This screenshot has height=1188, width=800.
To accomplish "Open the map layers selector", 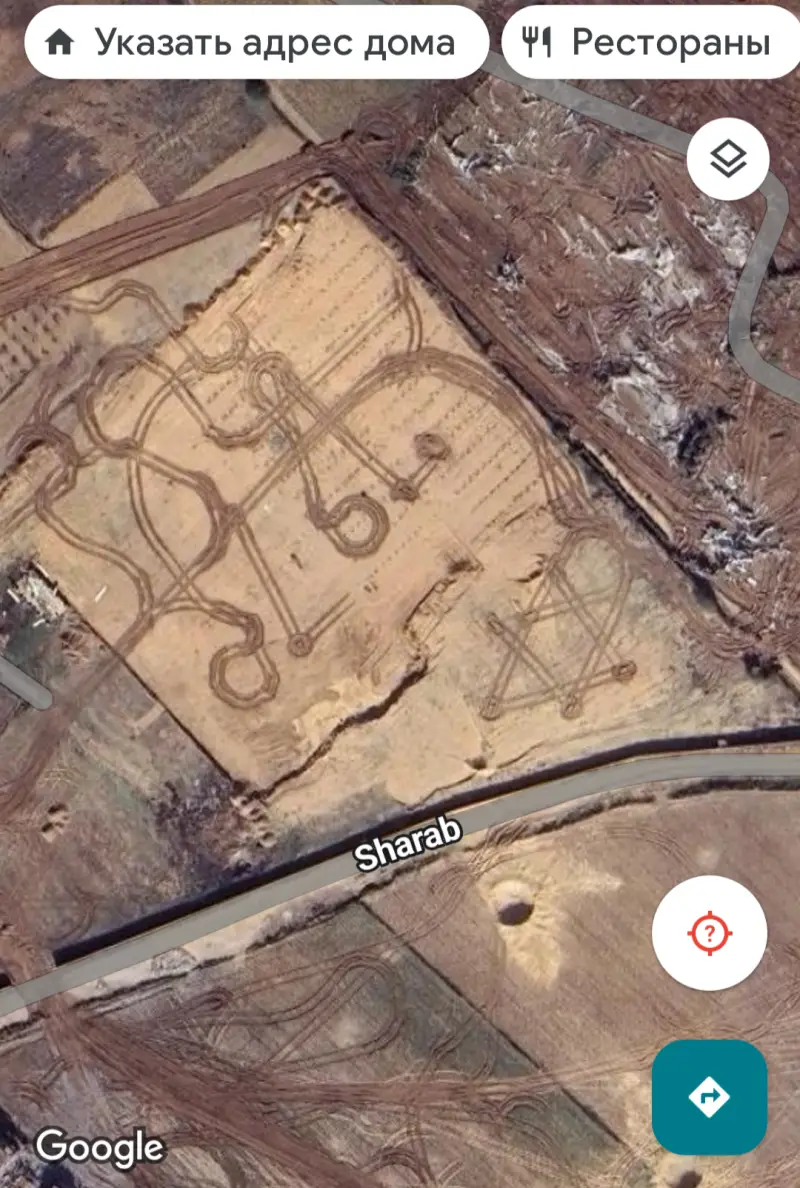I will click(728, 159).
